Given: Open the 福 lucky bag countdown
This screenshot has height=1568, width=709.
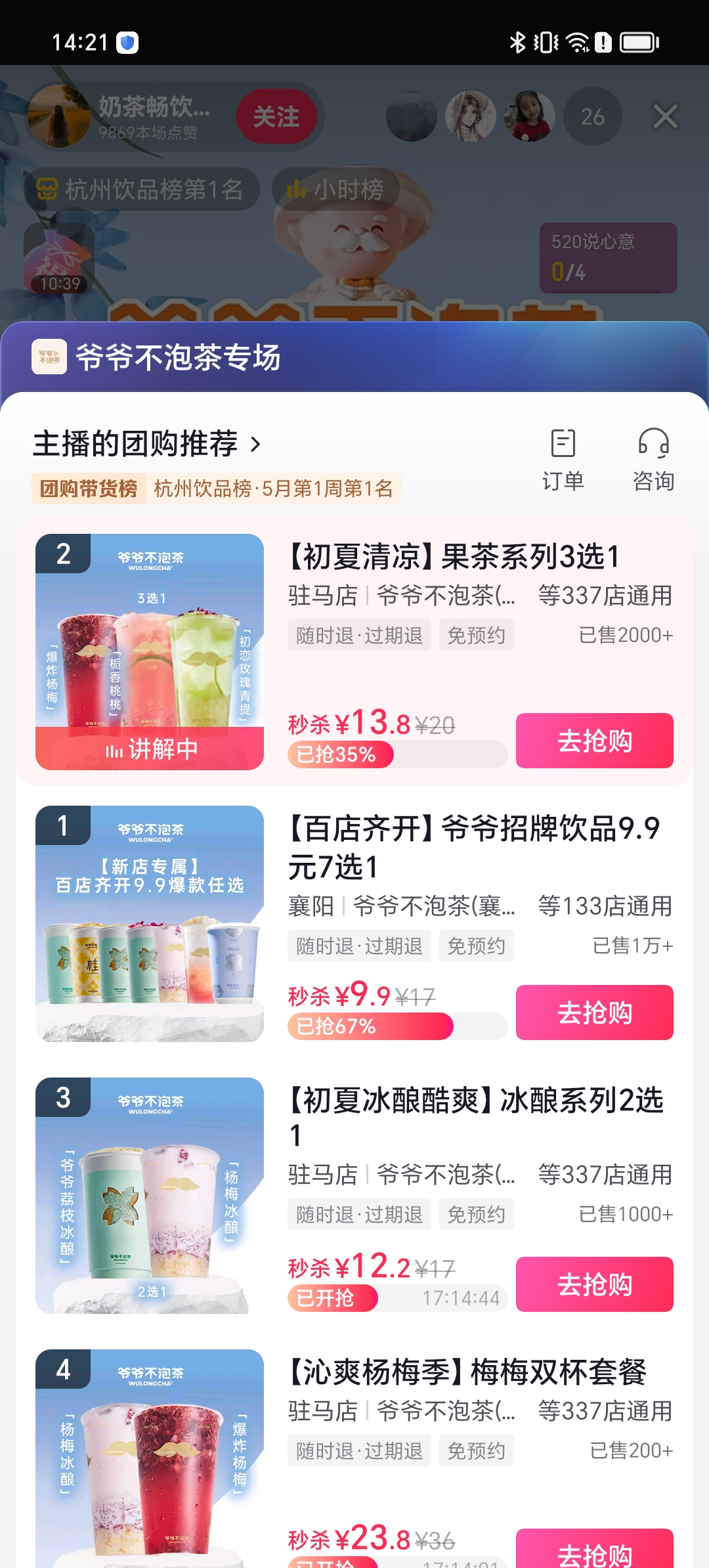Looking at the screenshot, I should tap(59, 259).
